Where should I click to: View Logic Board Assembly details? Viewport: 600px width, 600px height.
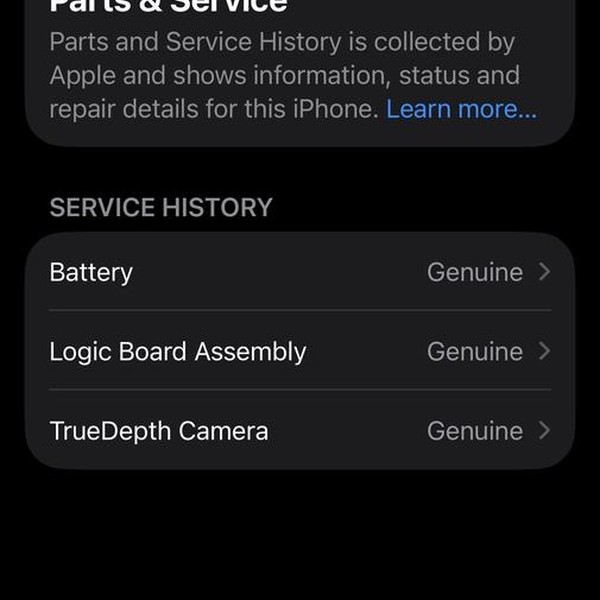[x=300, y=352]
